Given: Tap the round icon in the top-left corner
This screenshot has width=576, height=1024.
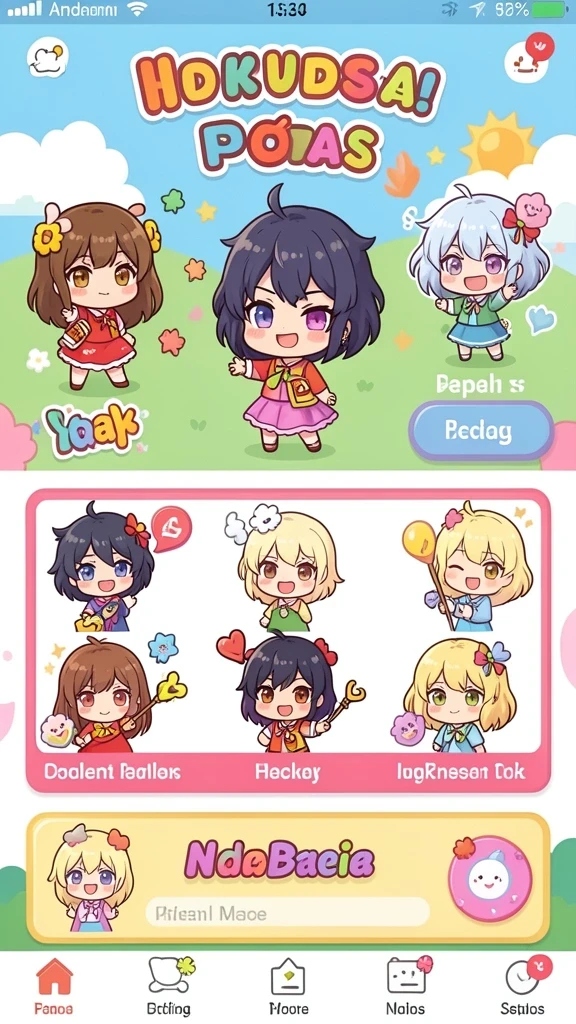Looking at the screenshot, I should 48,57.
